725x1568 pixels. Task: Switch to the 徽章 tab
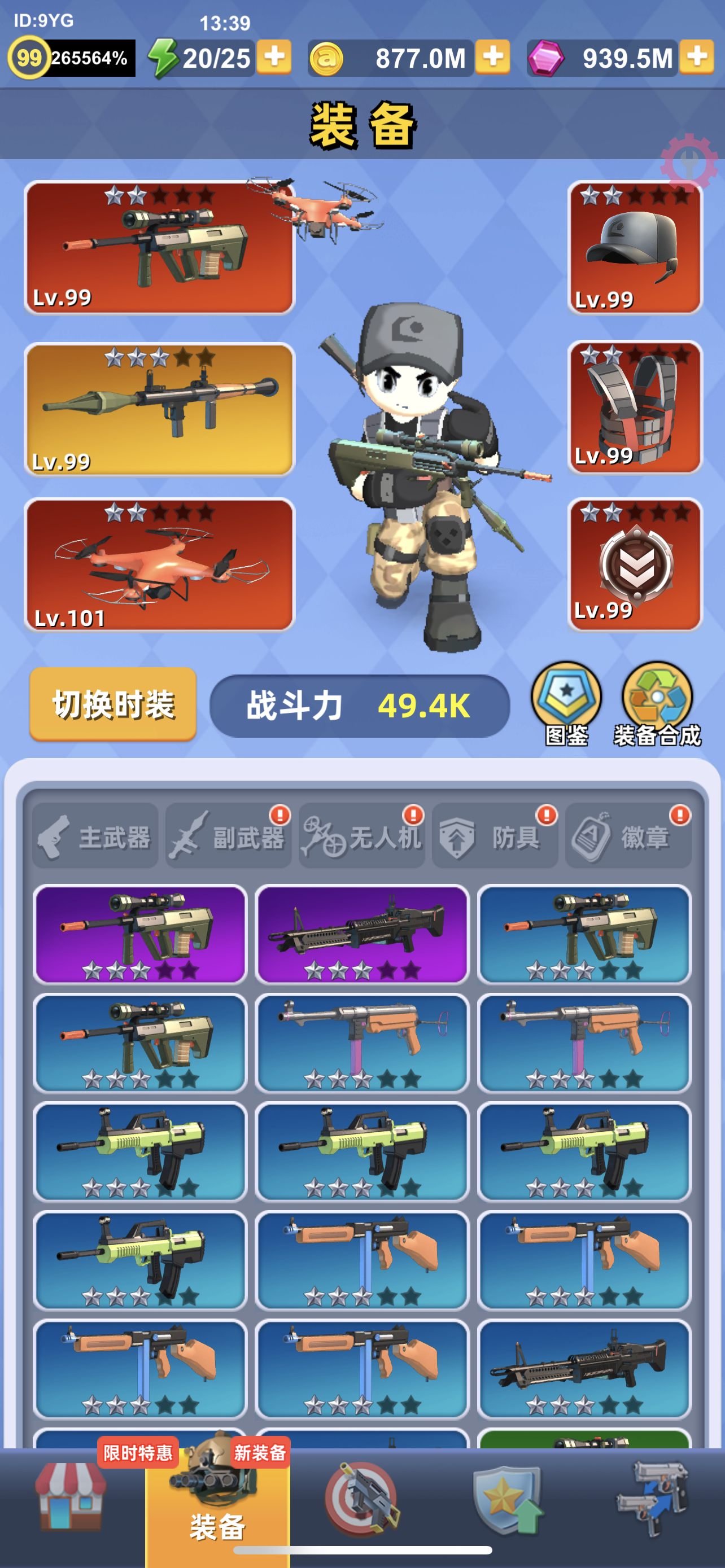click(628, 836)
